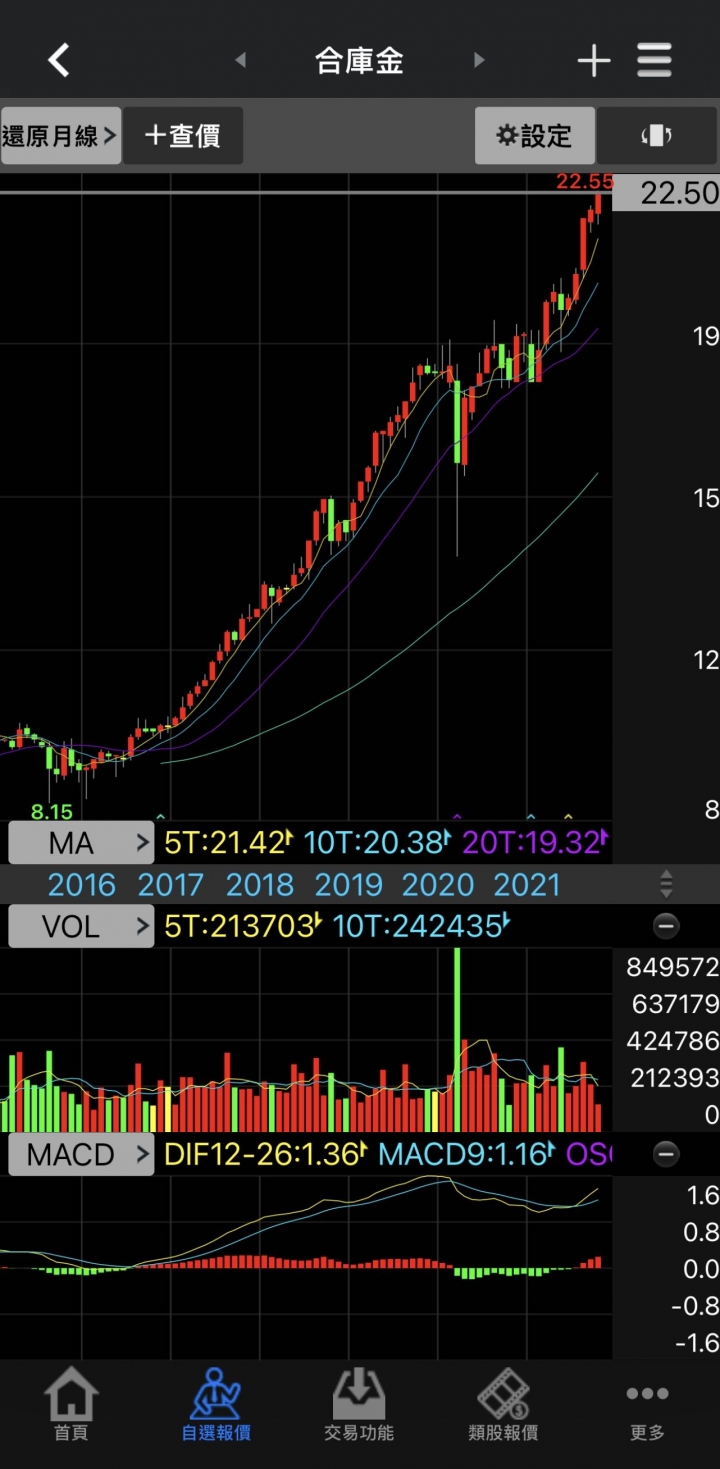Open chart 設定 settings
720x1469 pixels.
pyautogui.click(x=535, y=136)
